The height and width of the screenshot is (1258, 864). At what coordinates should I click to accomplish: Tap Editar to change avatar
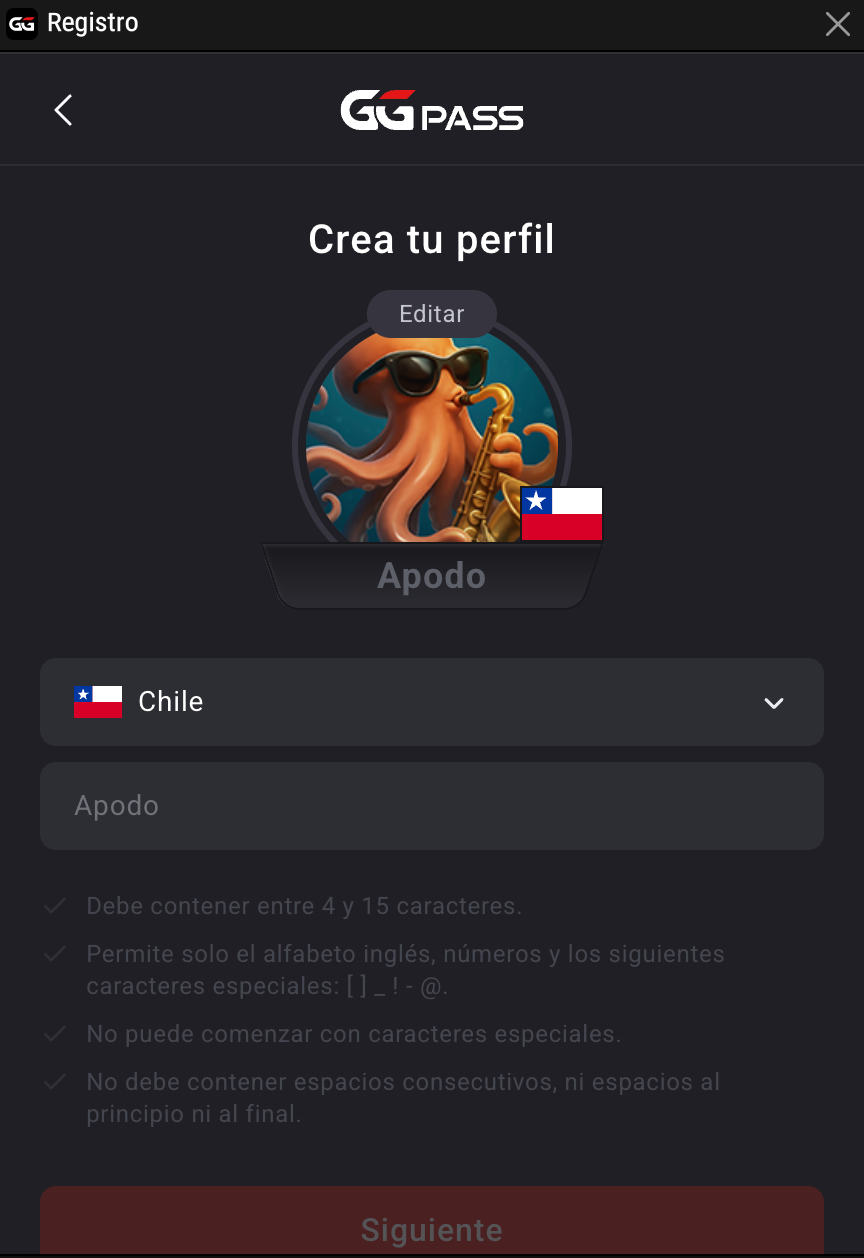point(431,314)
